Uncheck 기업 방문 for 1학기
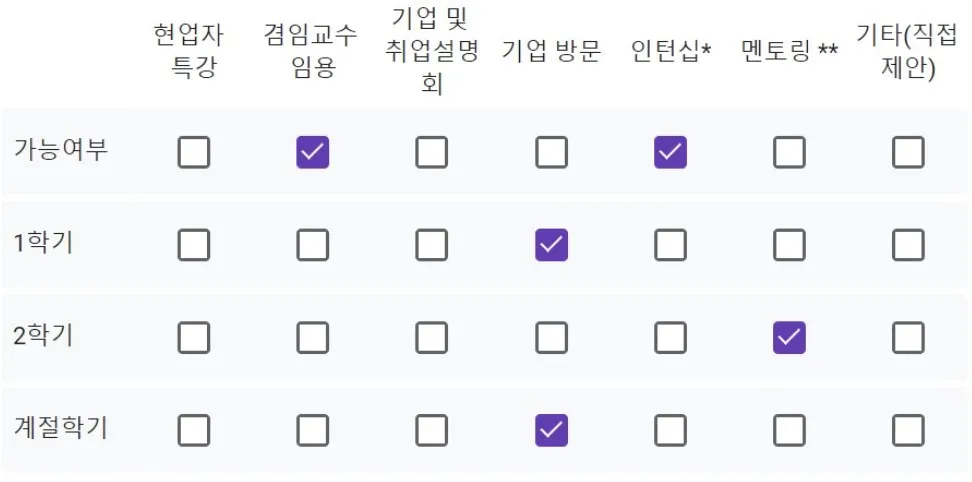 pos(551,245)
